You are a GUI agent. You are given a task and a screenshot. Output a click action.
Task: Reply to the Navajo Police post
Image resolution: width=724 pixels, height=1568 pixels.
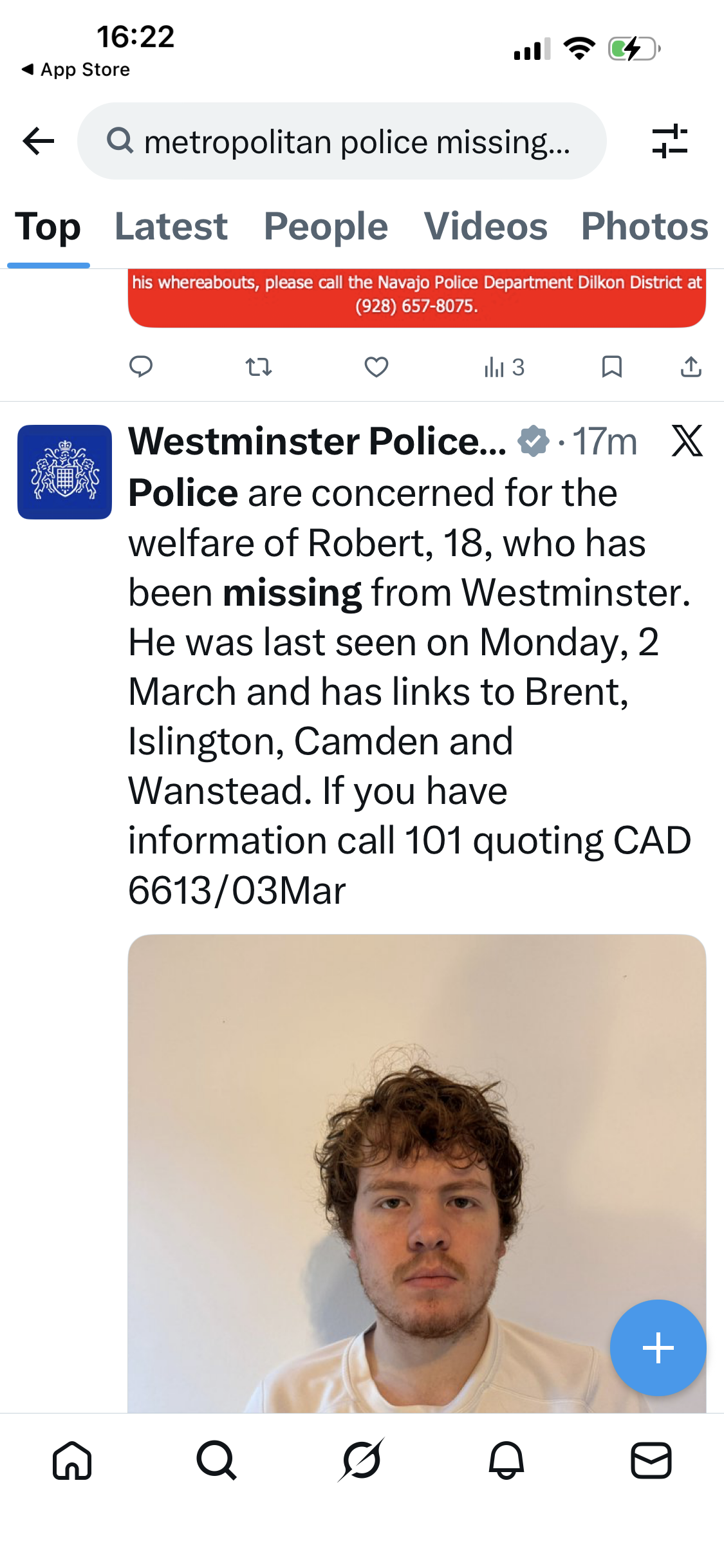tap(141, 367)
